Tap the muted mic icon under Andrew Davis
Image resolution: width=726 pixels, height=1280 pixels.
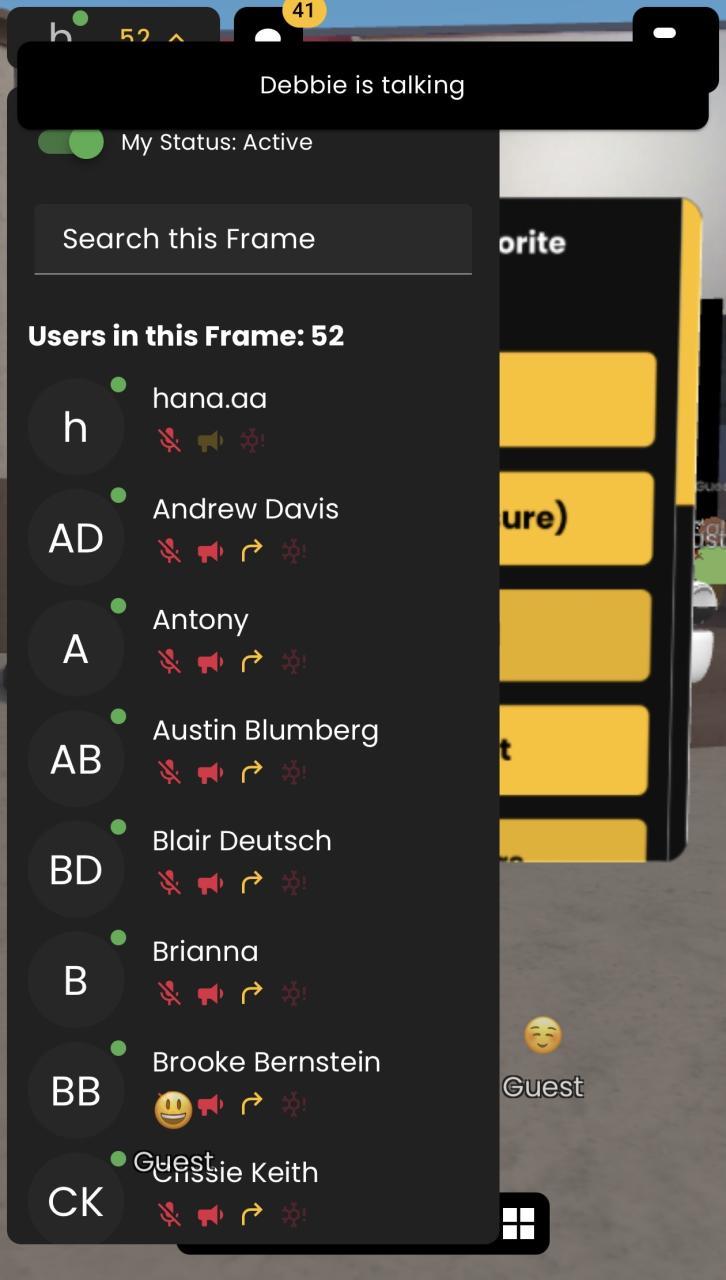(x=170, y=551)
